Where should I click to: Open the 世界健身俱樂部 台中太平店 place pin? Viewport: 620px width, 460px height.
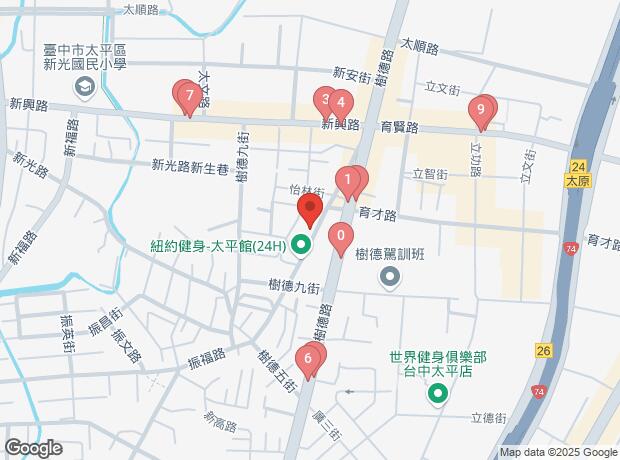coord(437,394)
